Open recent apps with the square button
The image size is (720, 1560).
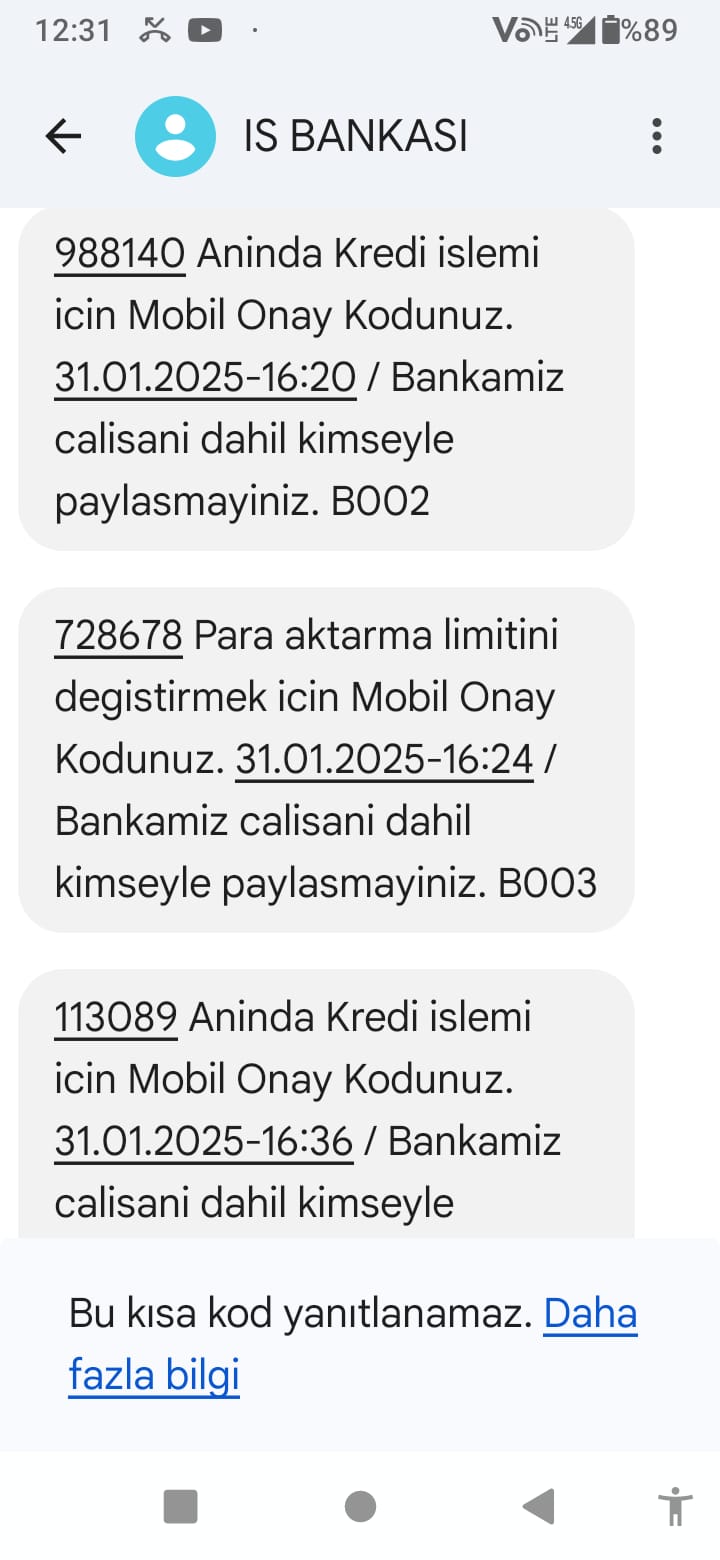point(180,1506)
